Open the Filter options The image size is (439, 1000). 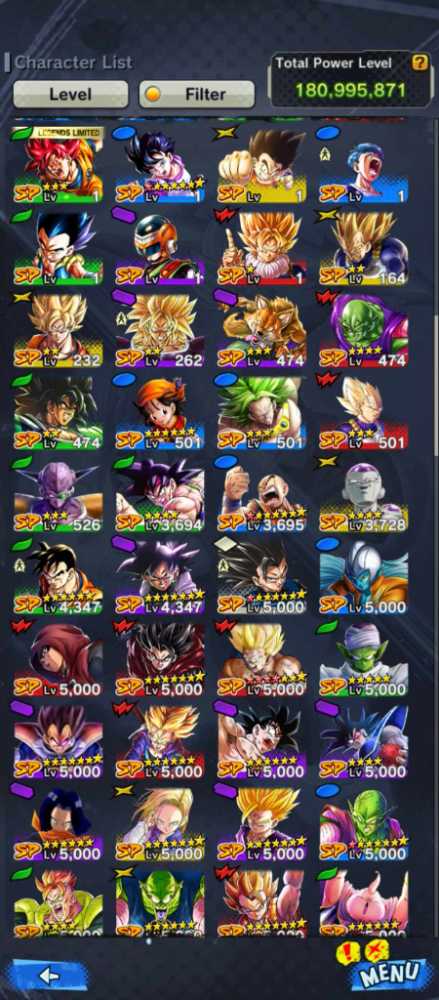coord(197,94)
